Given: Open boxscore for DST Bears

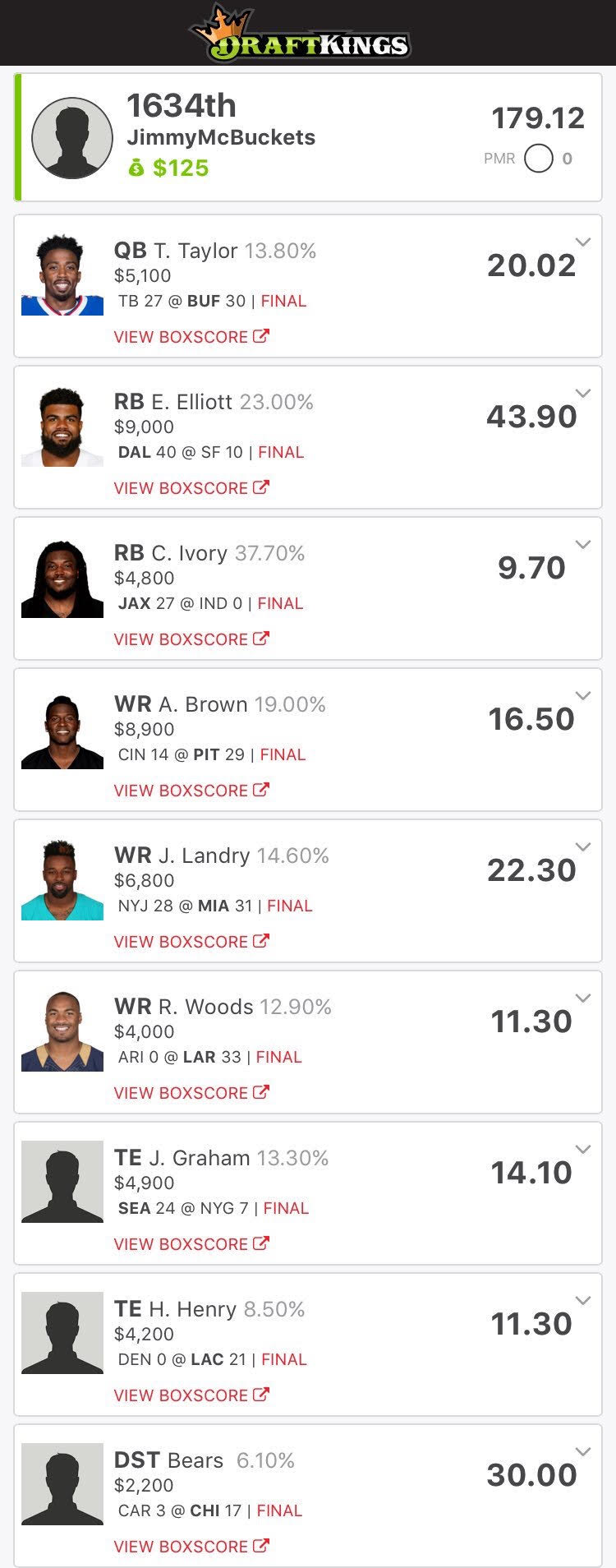Looking at the screenshot, I should 191,1547.
